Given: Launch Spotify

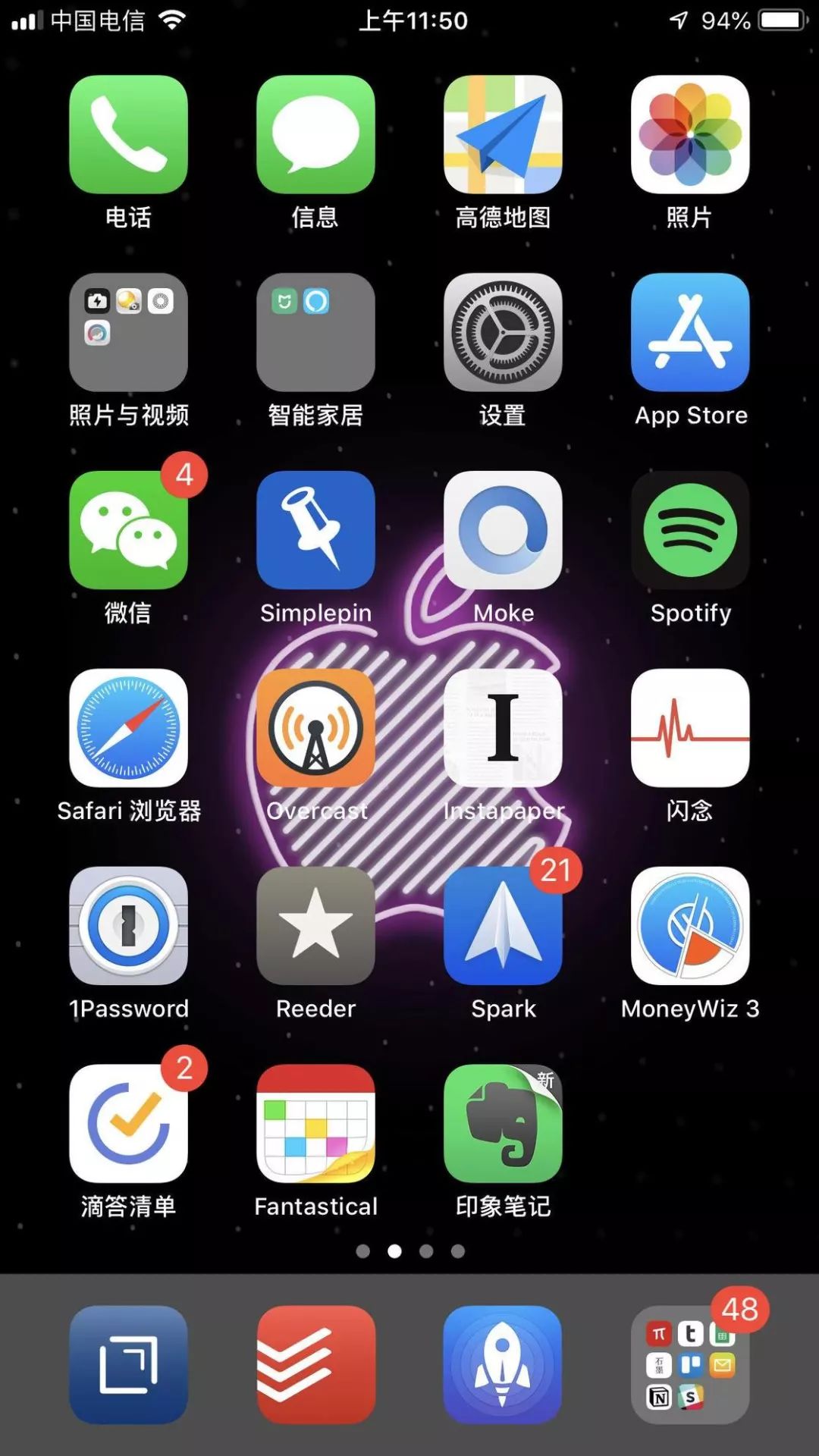Looking at the screenshot, I should [690, 530].
